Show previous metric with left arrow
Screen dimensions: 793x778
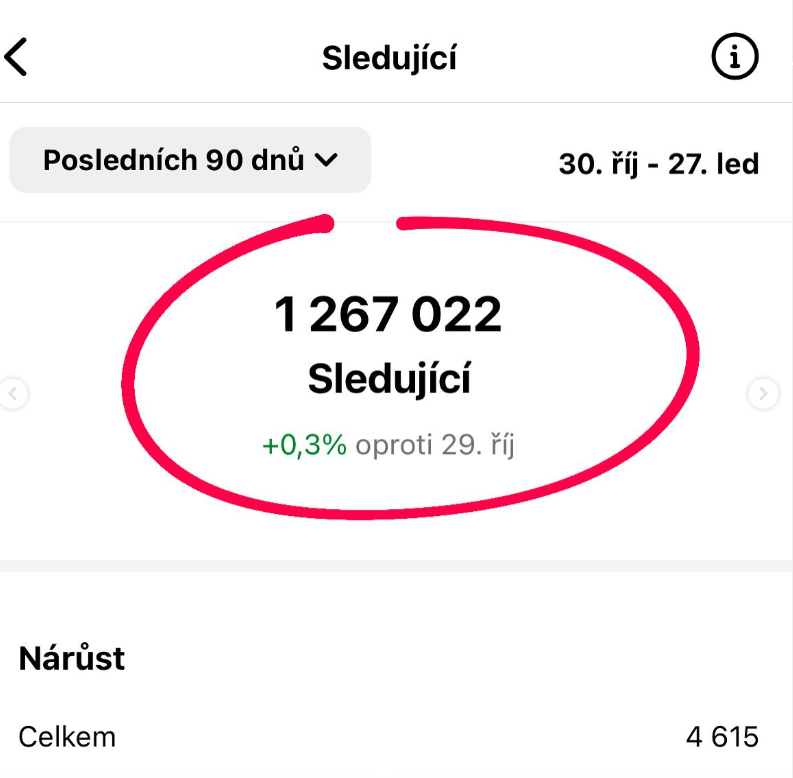(12, 394)
